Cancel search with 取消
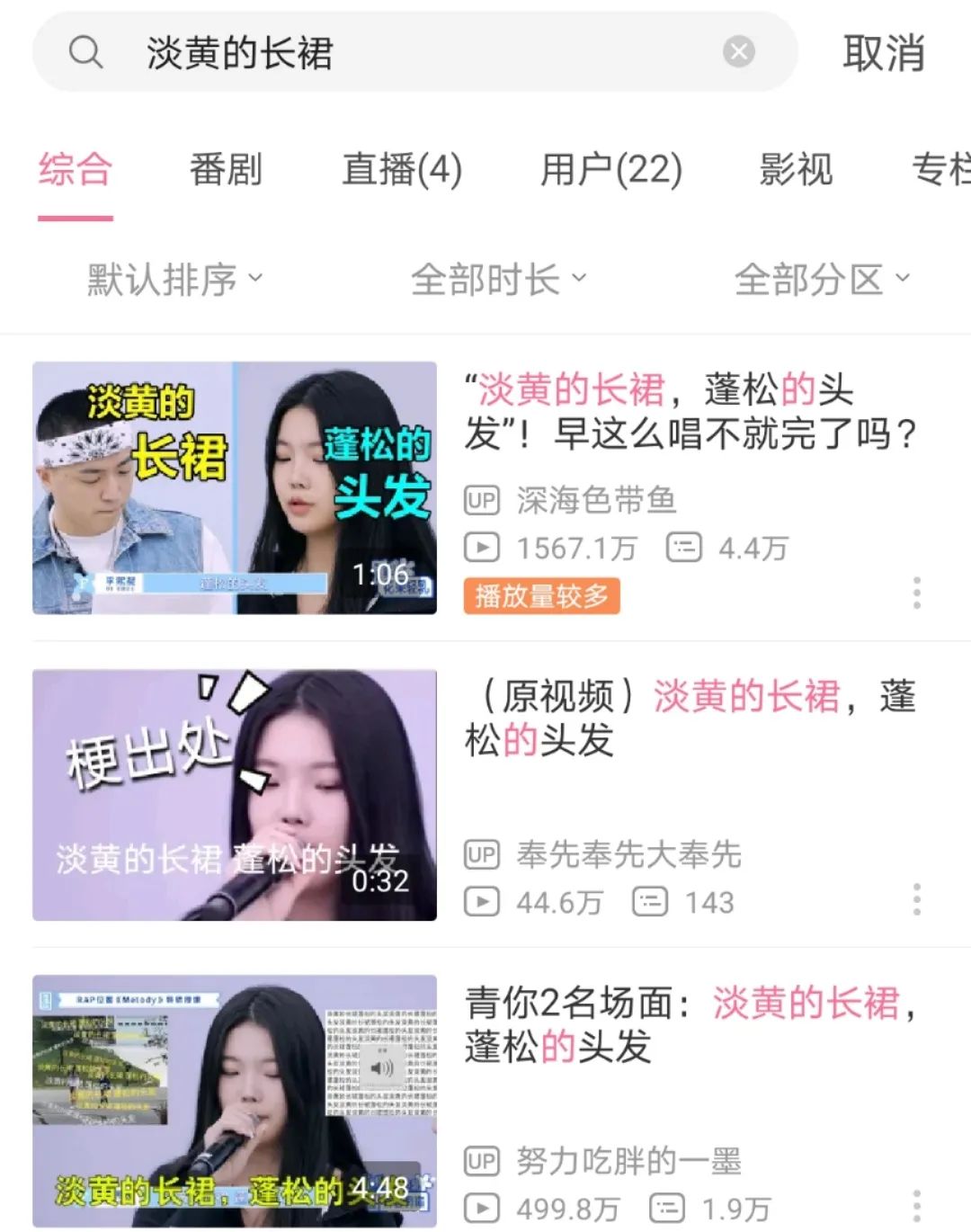Screen dimensions: 971x1232 click(x=883, y=53)
